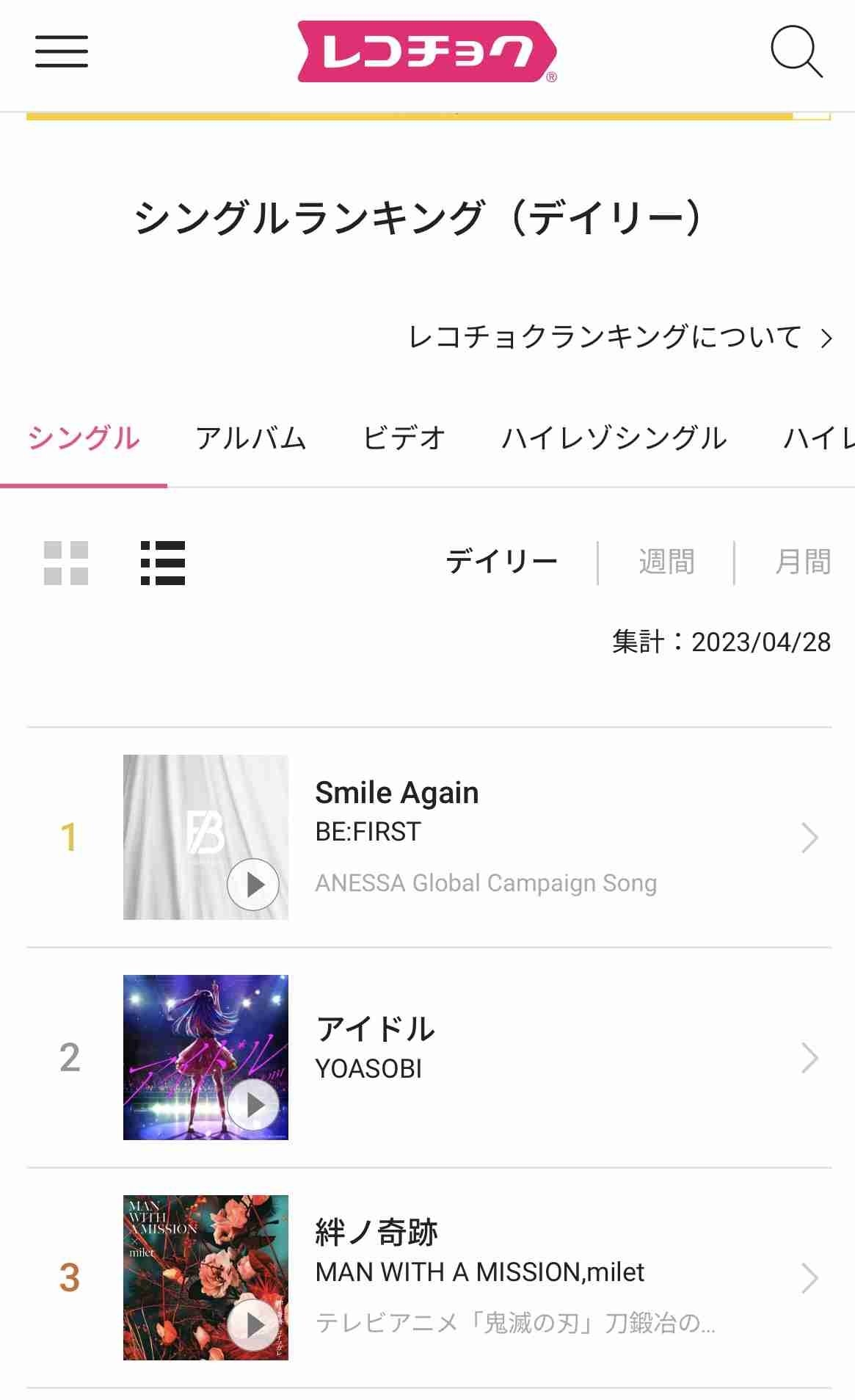Switch to grid view layout
This screenshot has width=855, height=1400.
(x=66, y=563)
